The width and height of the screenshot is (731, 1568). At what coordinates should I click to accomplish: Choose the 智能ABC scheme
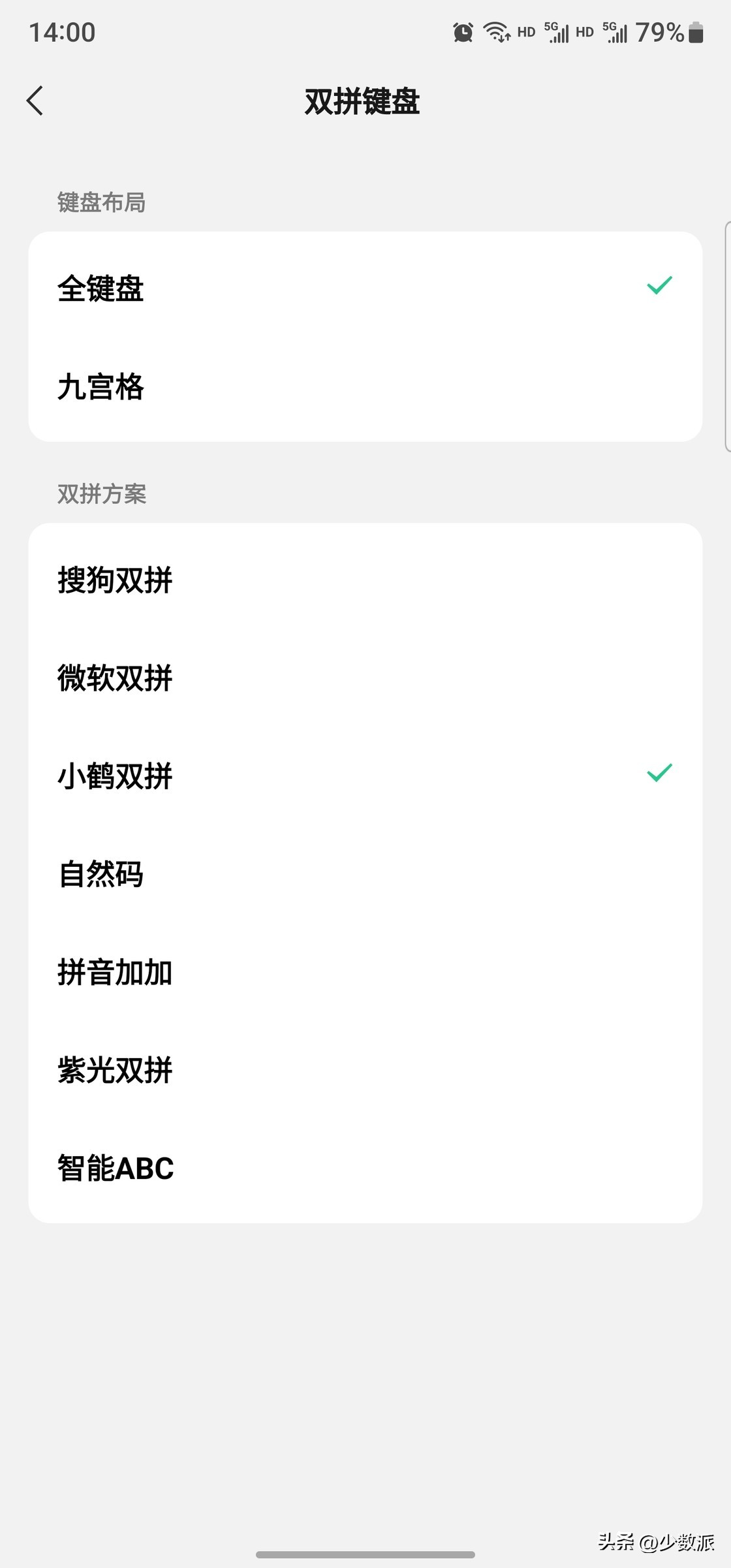pos(114,1168)
